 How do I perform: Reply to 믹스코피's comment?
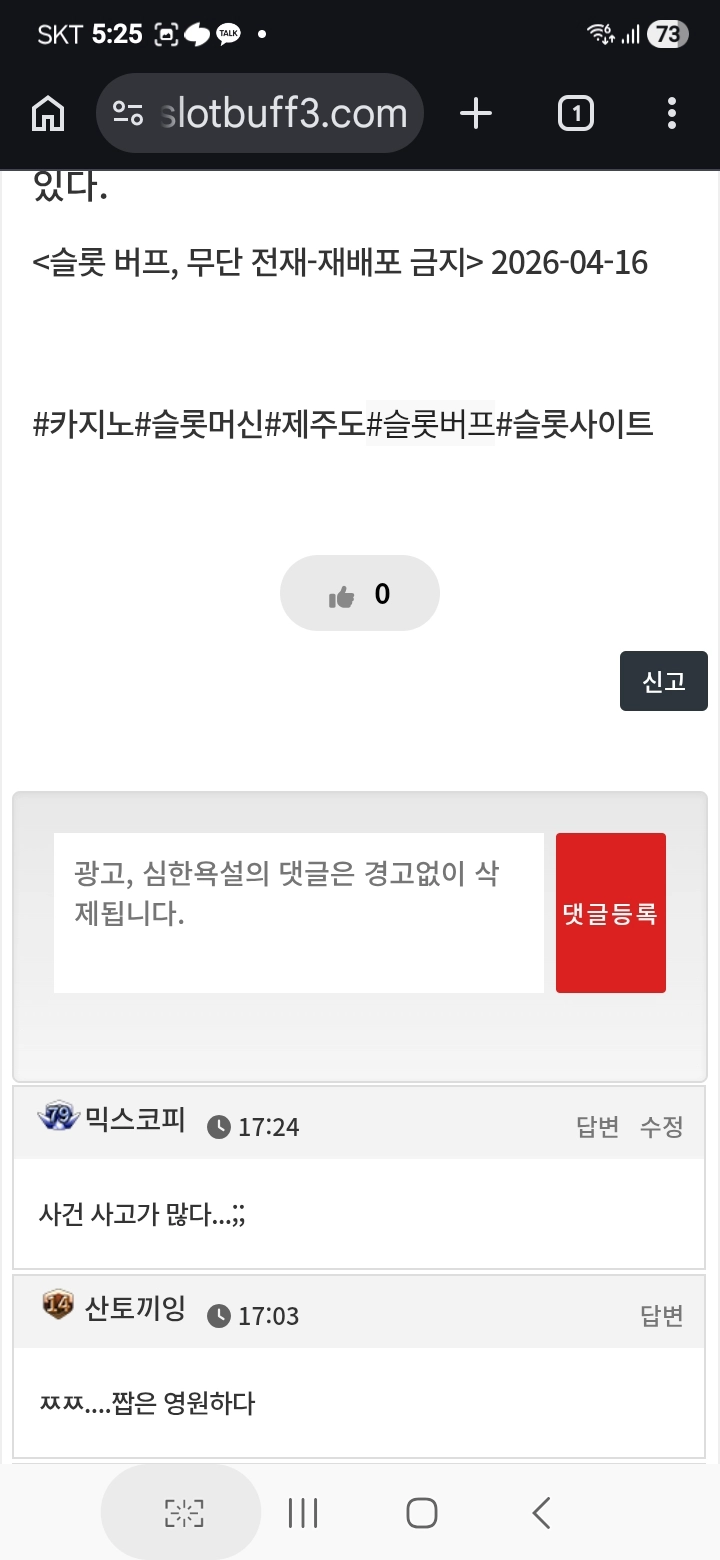[597, 1127]
